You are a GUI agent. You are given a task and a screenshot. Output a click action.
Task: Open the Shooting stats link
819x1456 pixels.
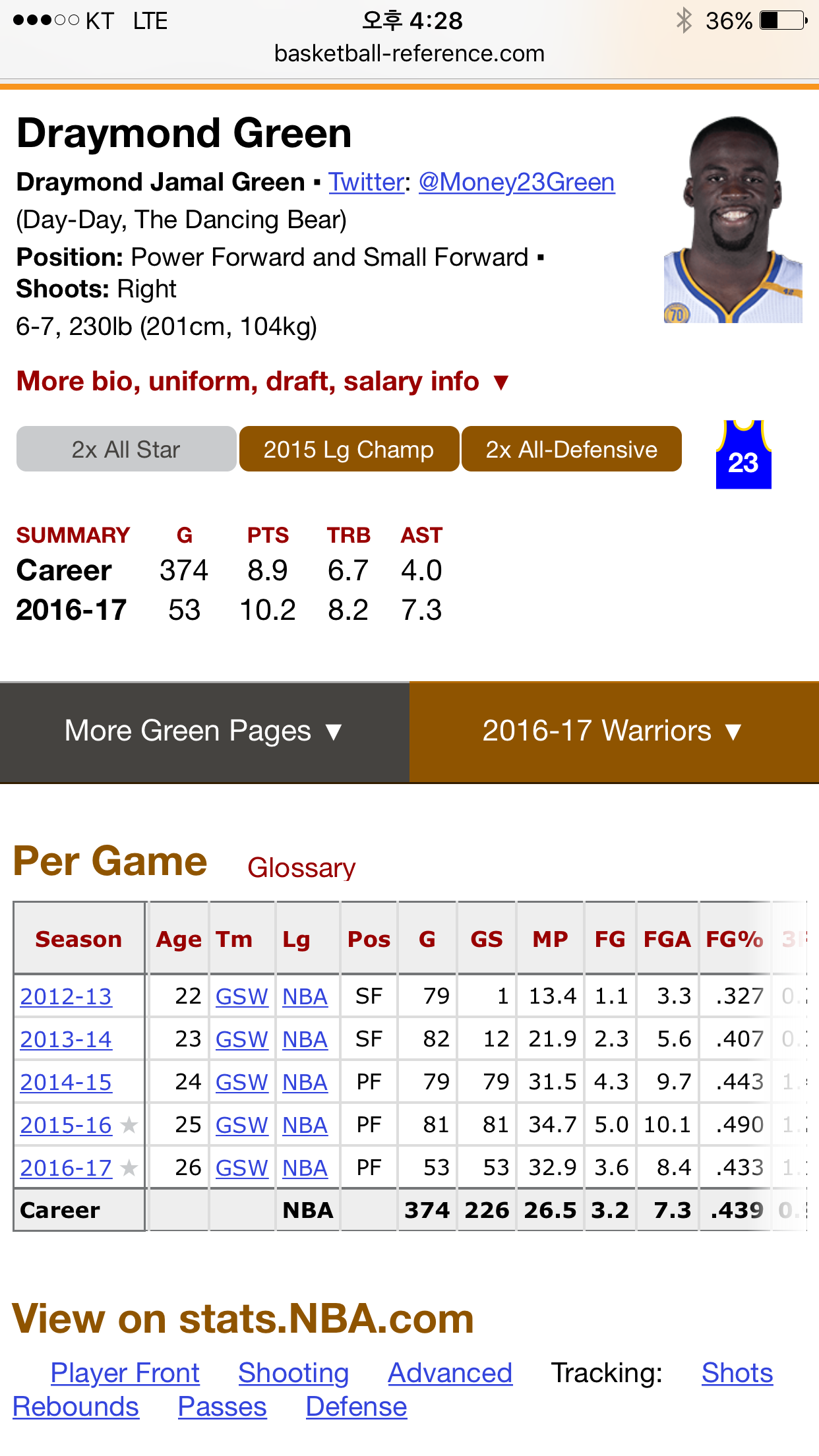tap(293, 1373)
